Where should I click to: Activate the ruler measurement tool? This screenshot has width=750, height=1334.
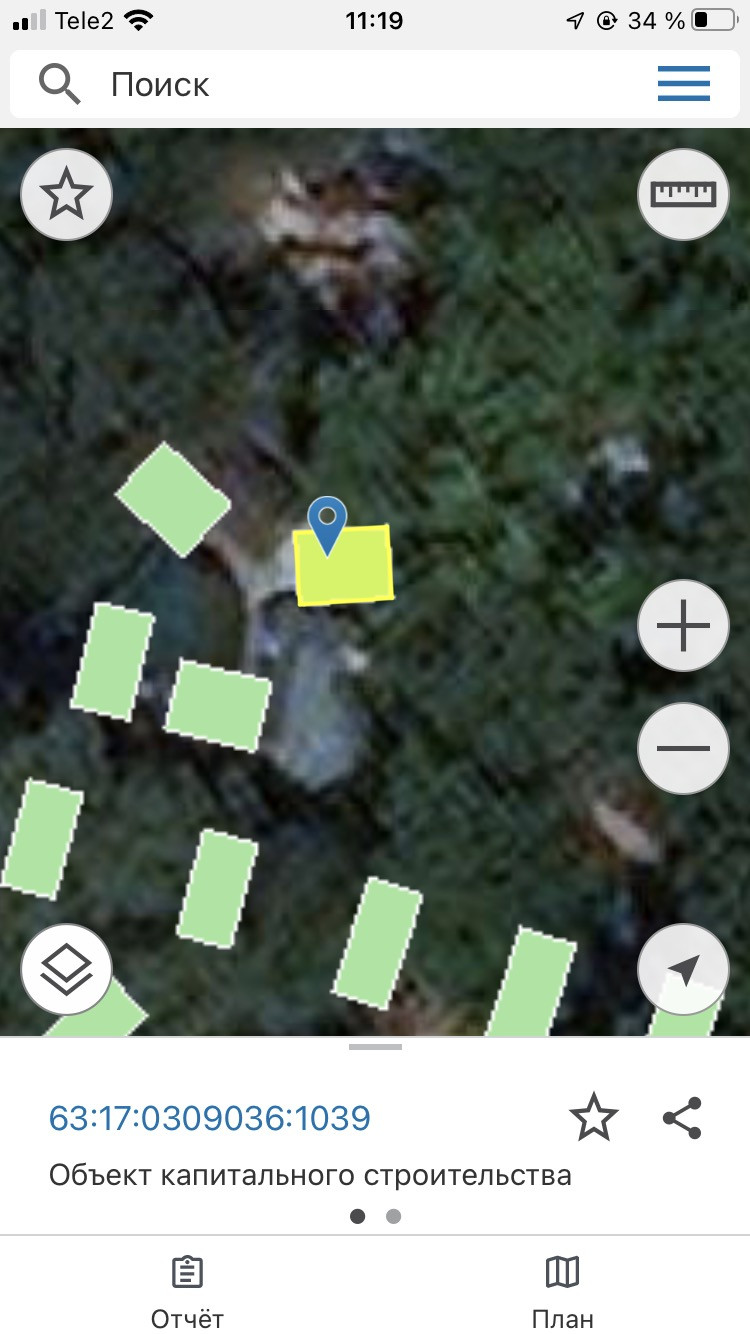(684, 194)
